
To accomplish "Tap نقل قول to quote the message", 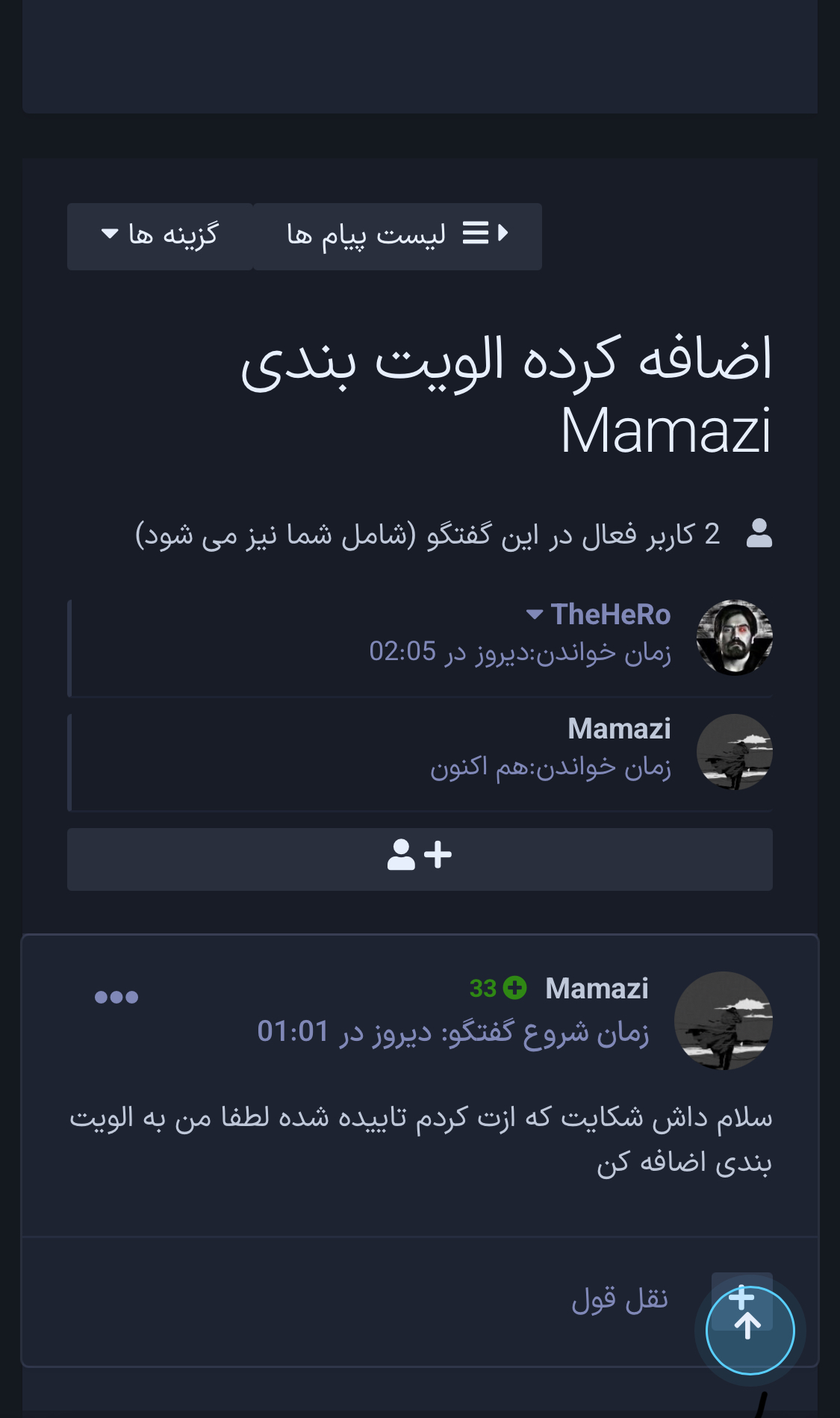I will point(620,1299).
